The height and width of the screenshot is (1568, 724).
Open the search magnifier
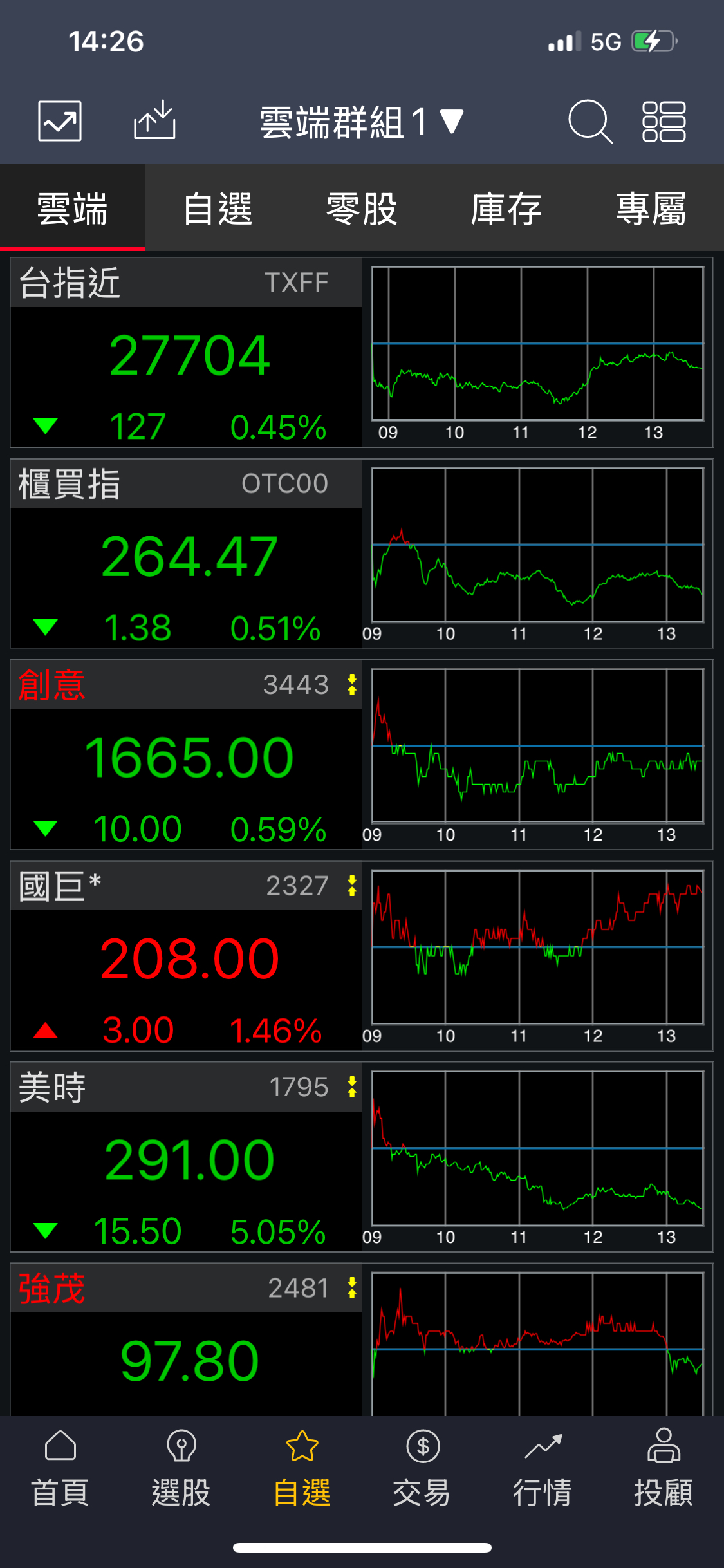(589, 121)
